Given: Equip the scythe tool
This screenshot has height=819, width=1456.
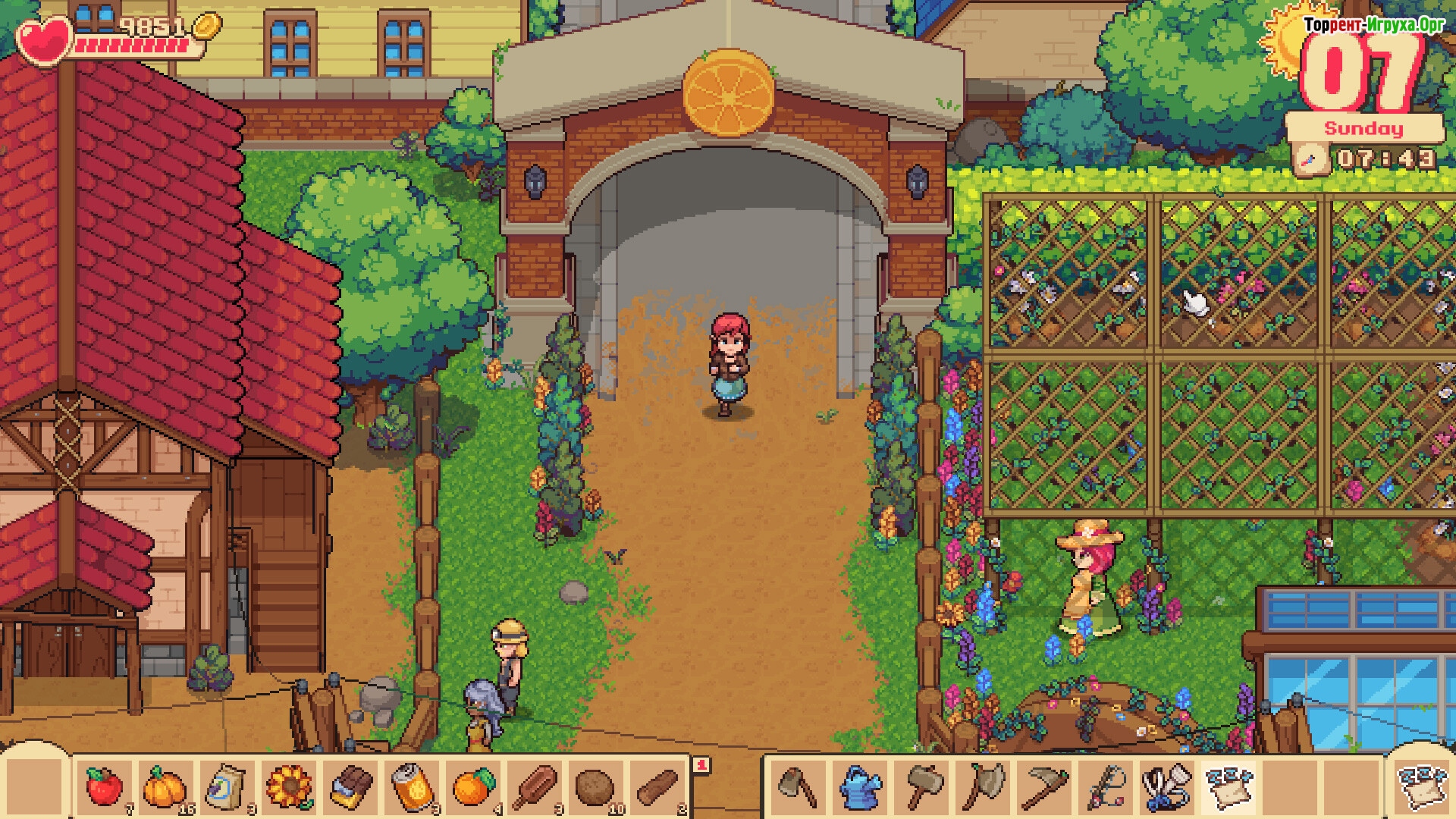Looking at the screenshot, I should pyautogui.click(x=1044, y=786).
